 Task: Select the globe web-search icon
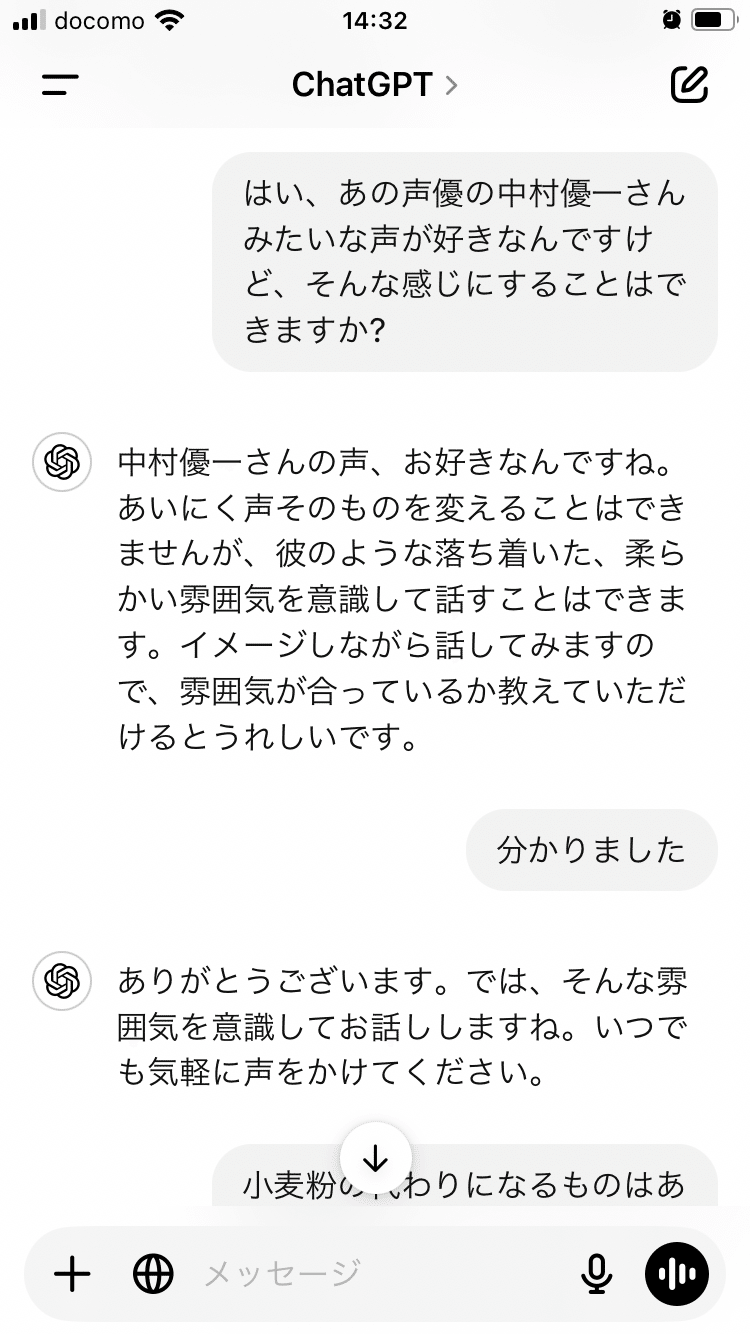[152, 1275]
